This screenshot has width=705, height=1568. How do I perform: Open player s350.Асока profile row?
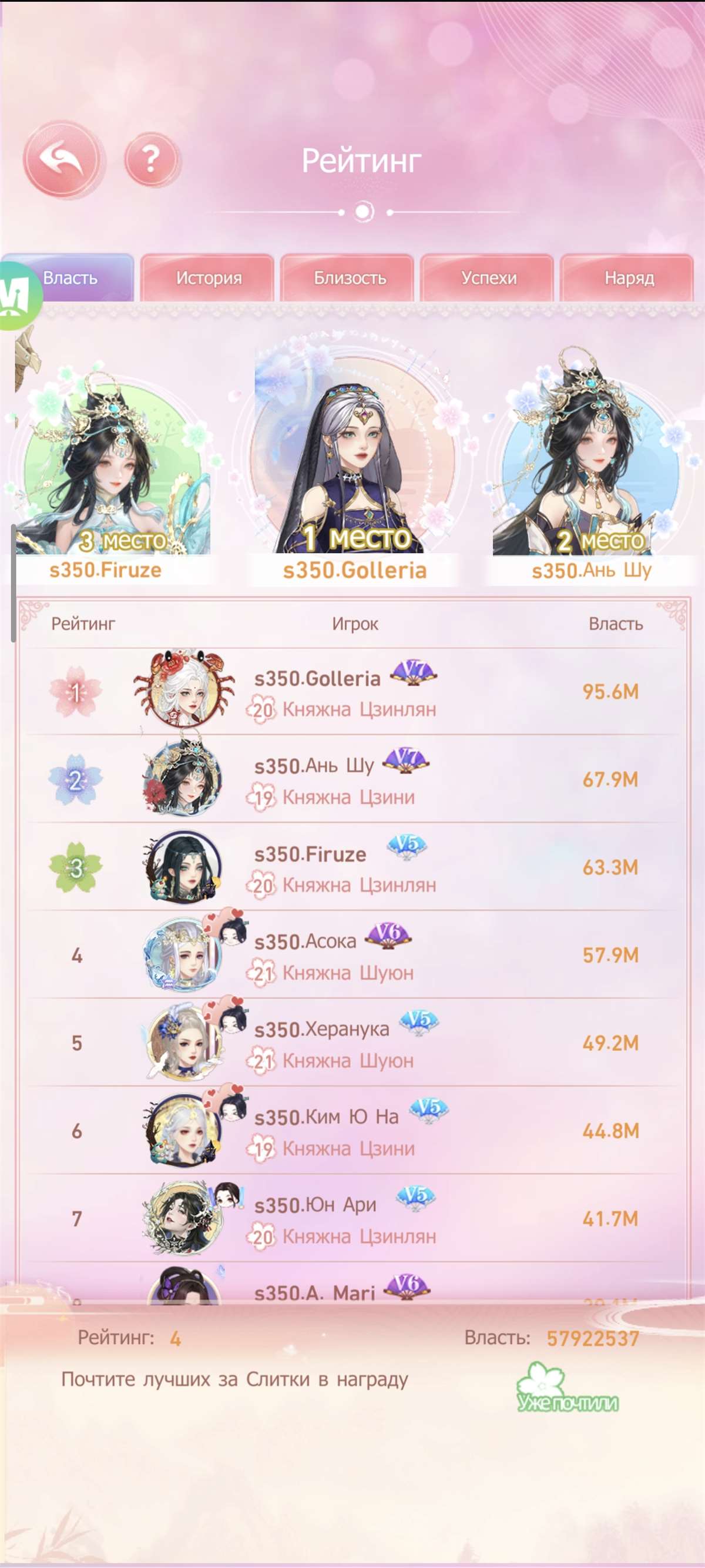click(x=353, y=955)
